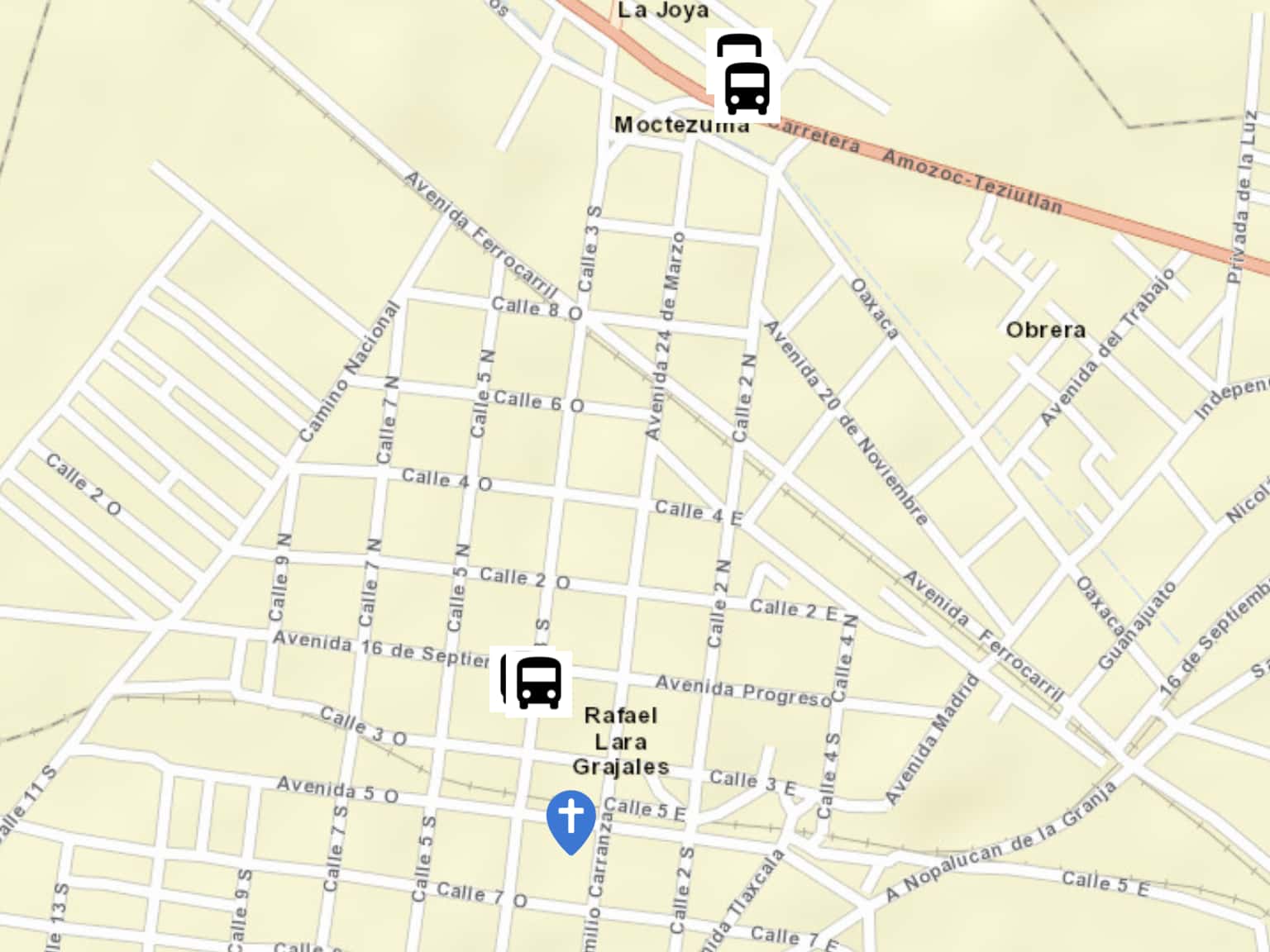
Task: Open the blue church pin near Calle 5 E
Action: pos(571,819)
